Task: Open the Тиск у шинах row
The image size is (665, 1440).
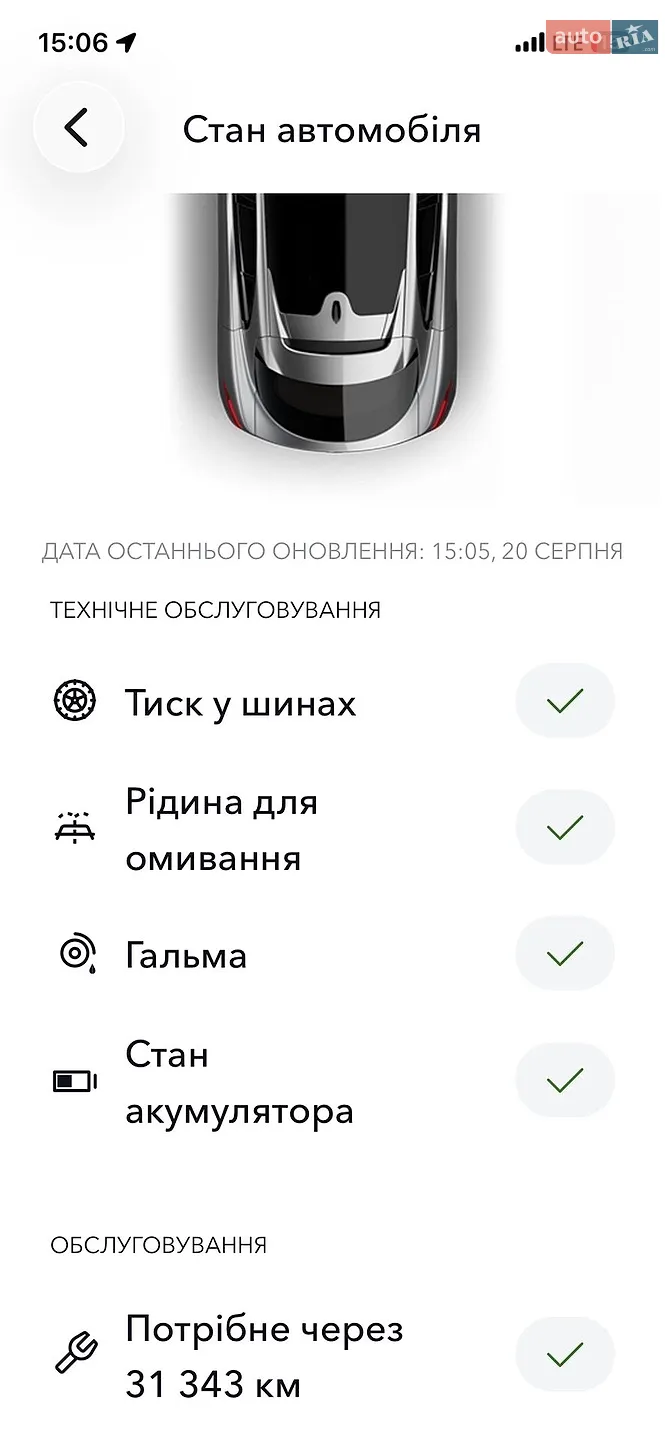Action: pyautogui.click(x=332, y=703)
